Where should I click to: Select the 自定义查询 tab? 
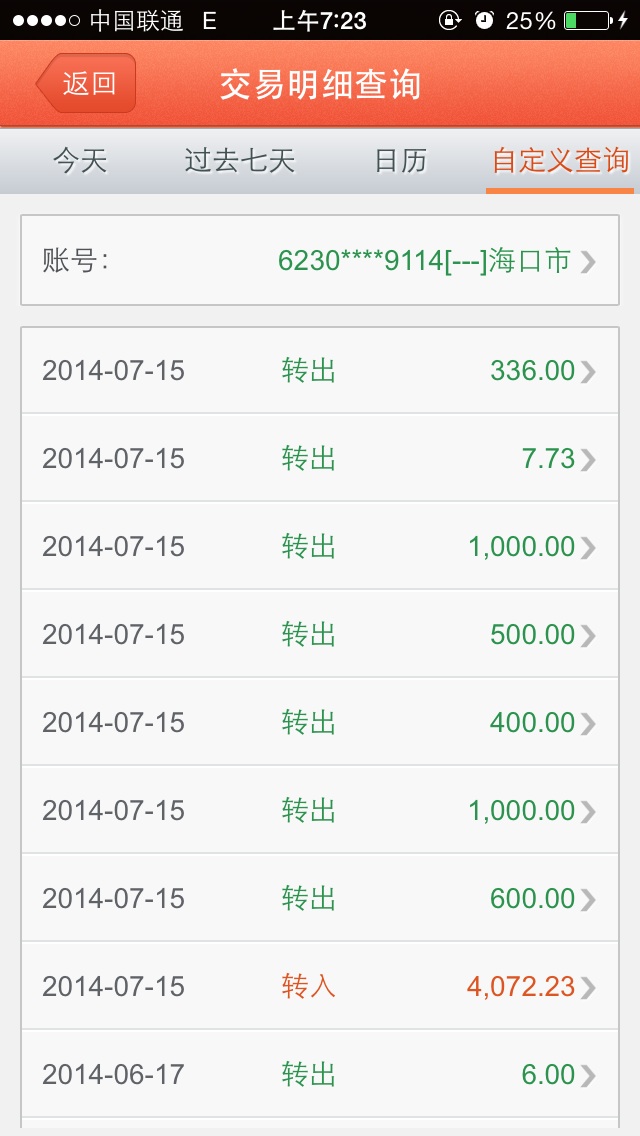[560, 161]
